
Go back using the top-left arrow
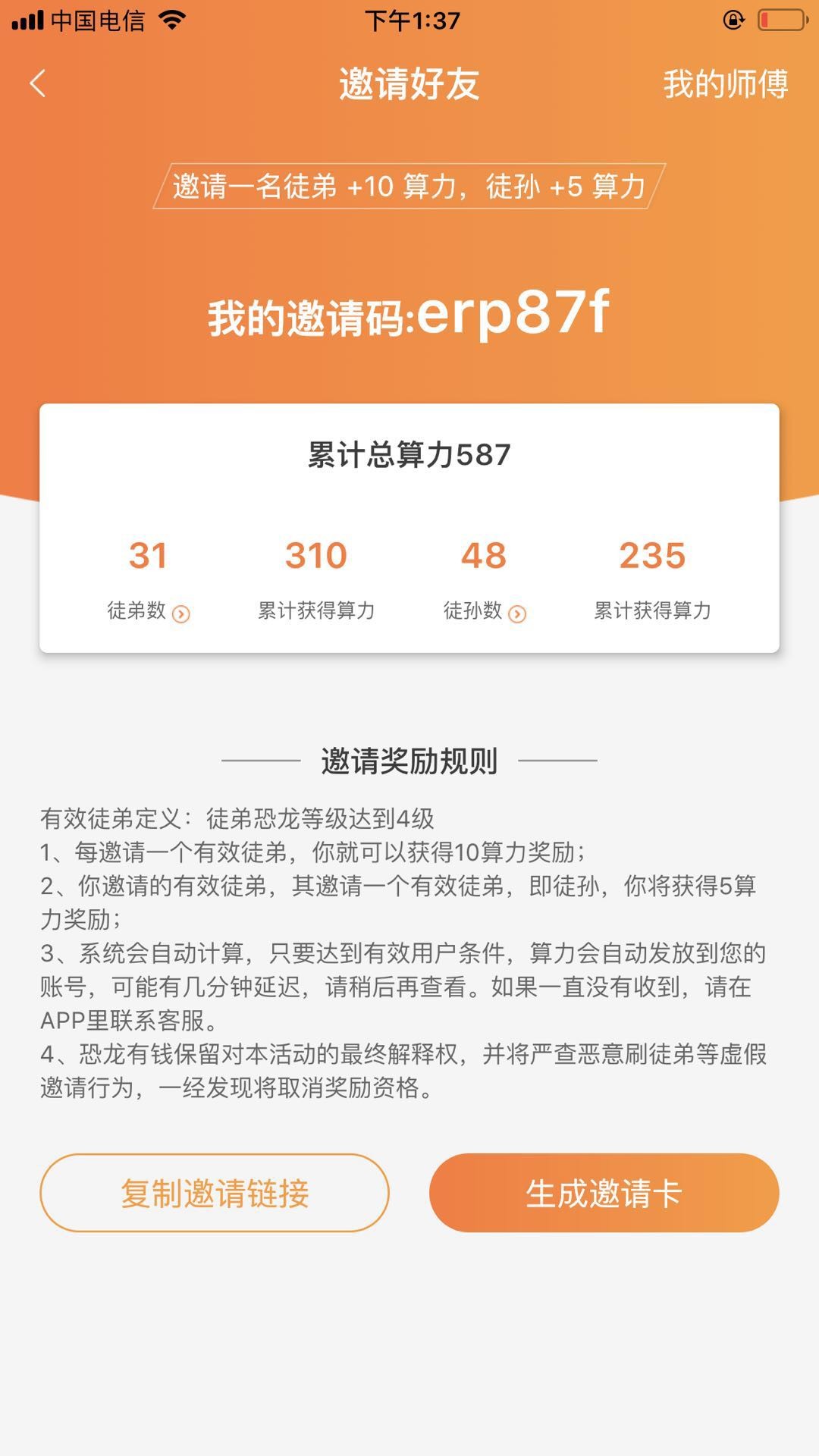(38, 83)
